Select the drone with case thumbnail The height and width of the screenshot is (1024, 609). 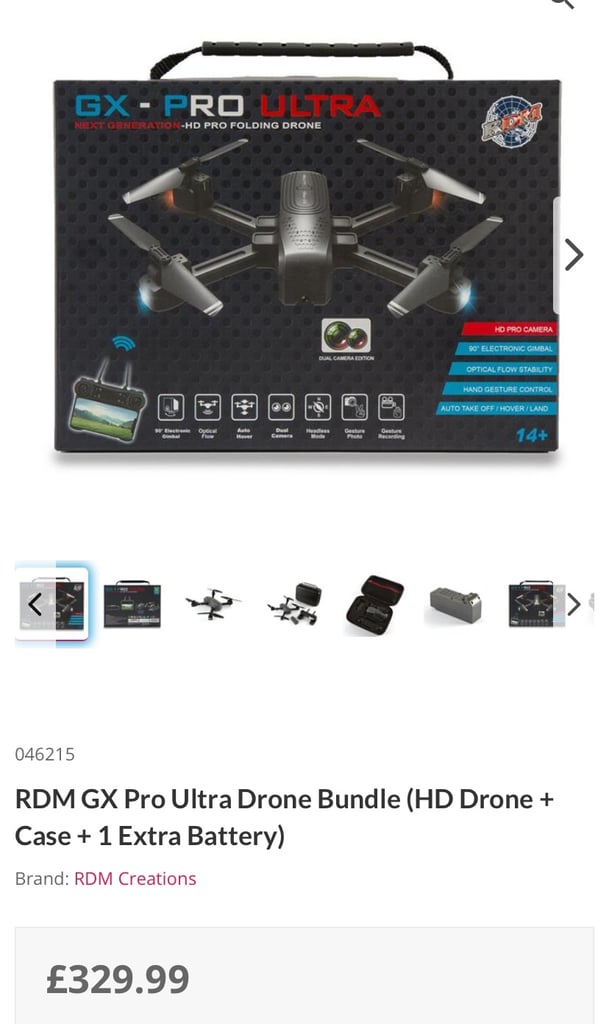[294, 604]
